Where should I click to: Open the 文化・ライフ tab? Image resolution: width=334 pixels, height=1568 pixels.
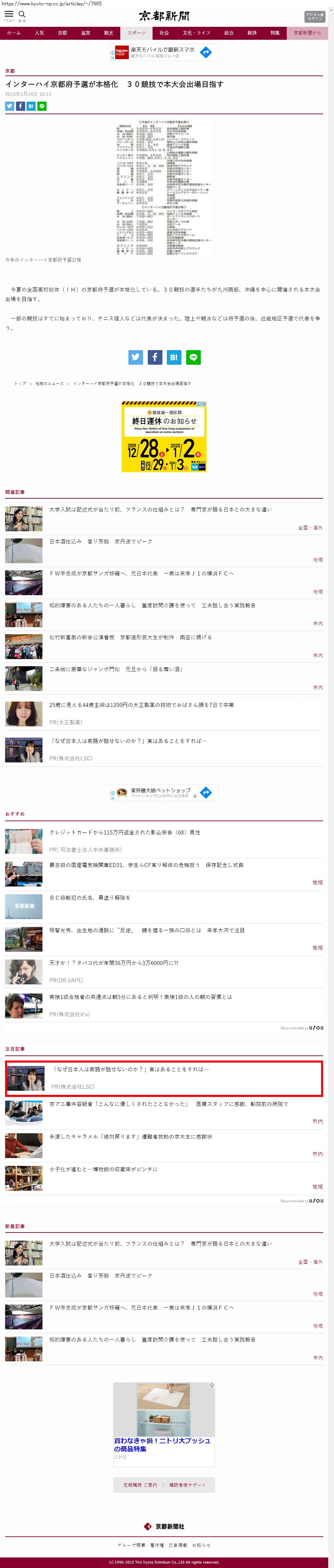pos(196,33)
